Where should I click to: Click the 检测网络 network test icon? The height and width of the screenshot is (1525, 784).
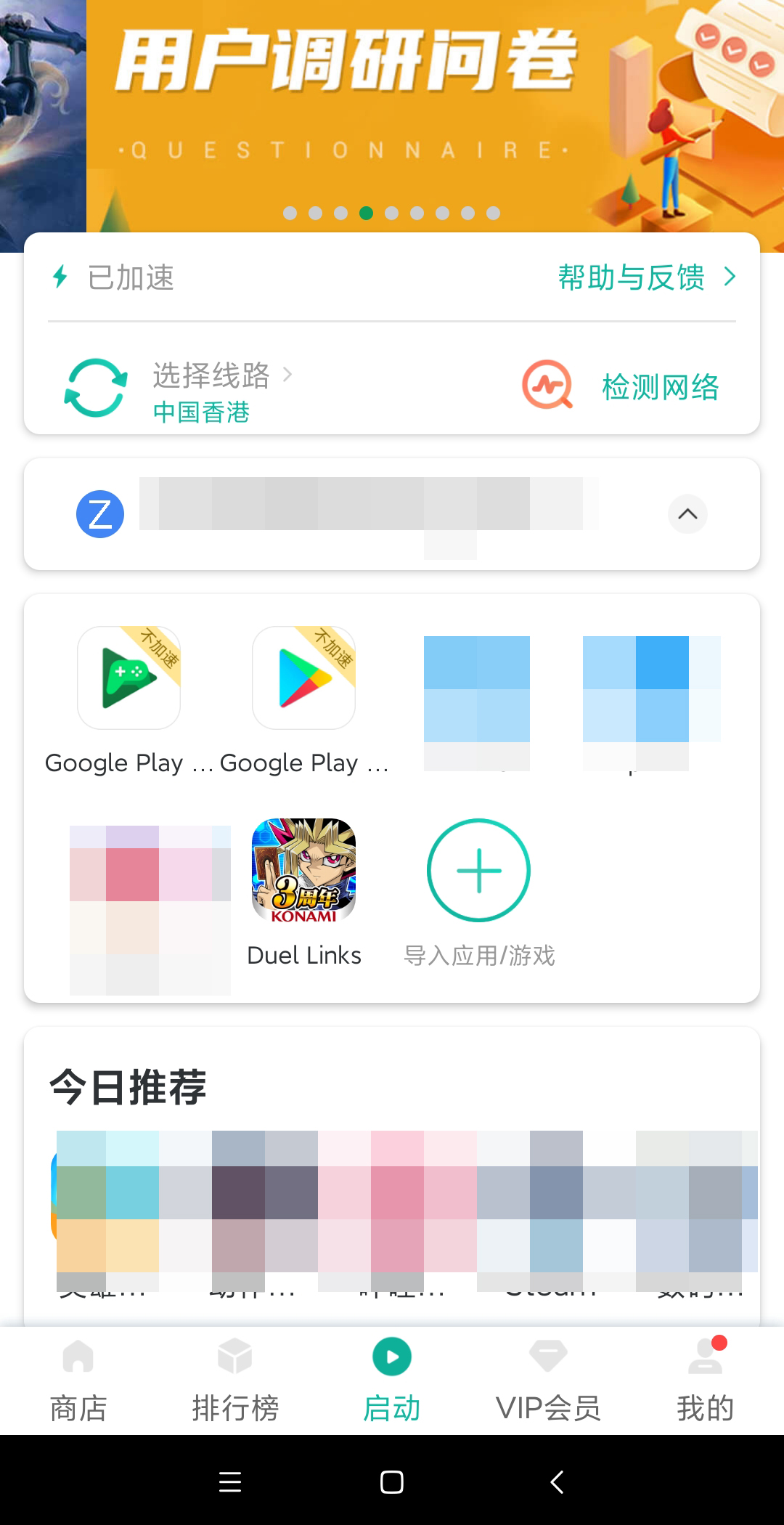[548, 386]
